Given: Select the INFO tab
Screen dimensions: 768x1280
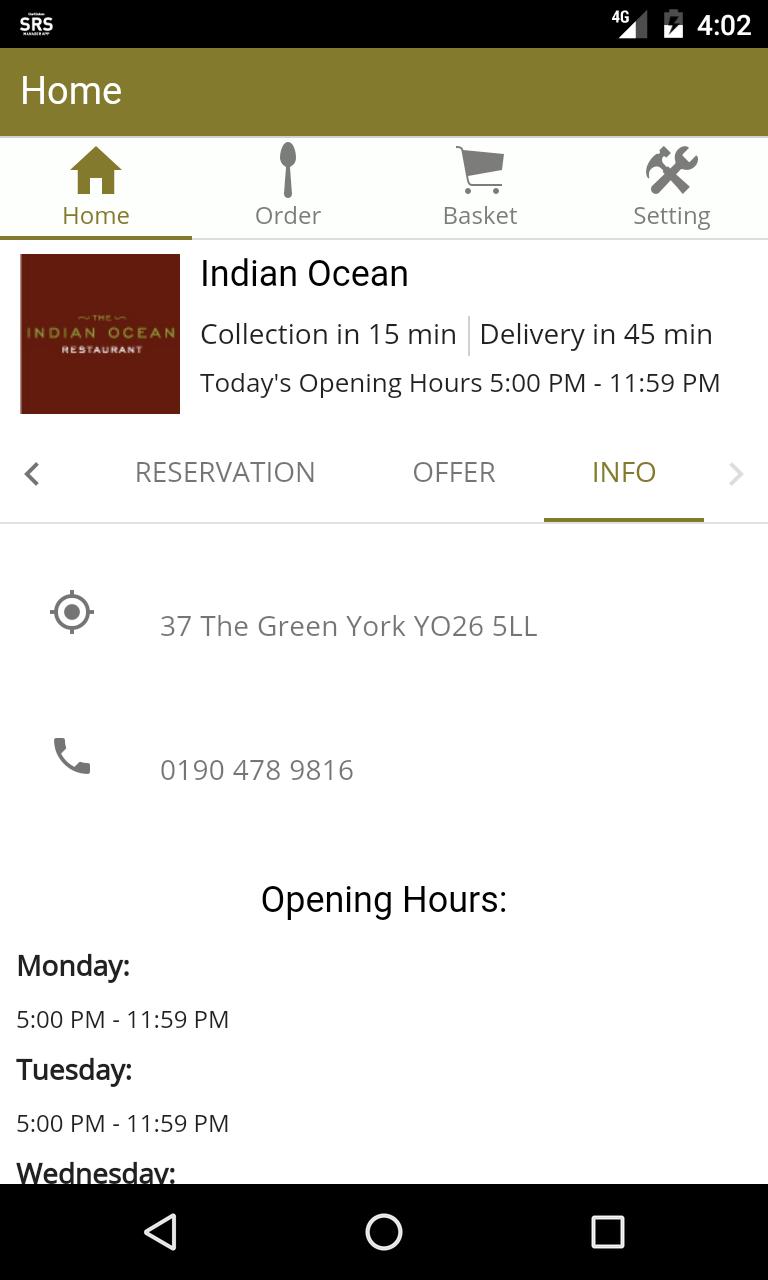Looking at the screenshot, I should (x=623, y=472).
